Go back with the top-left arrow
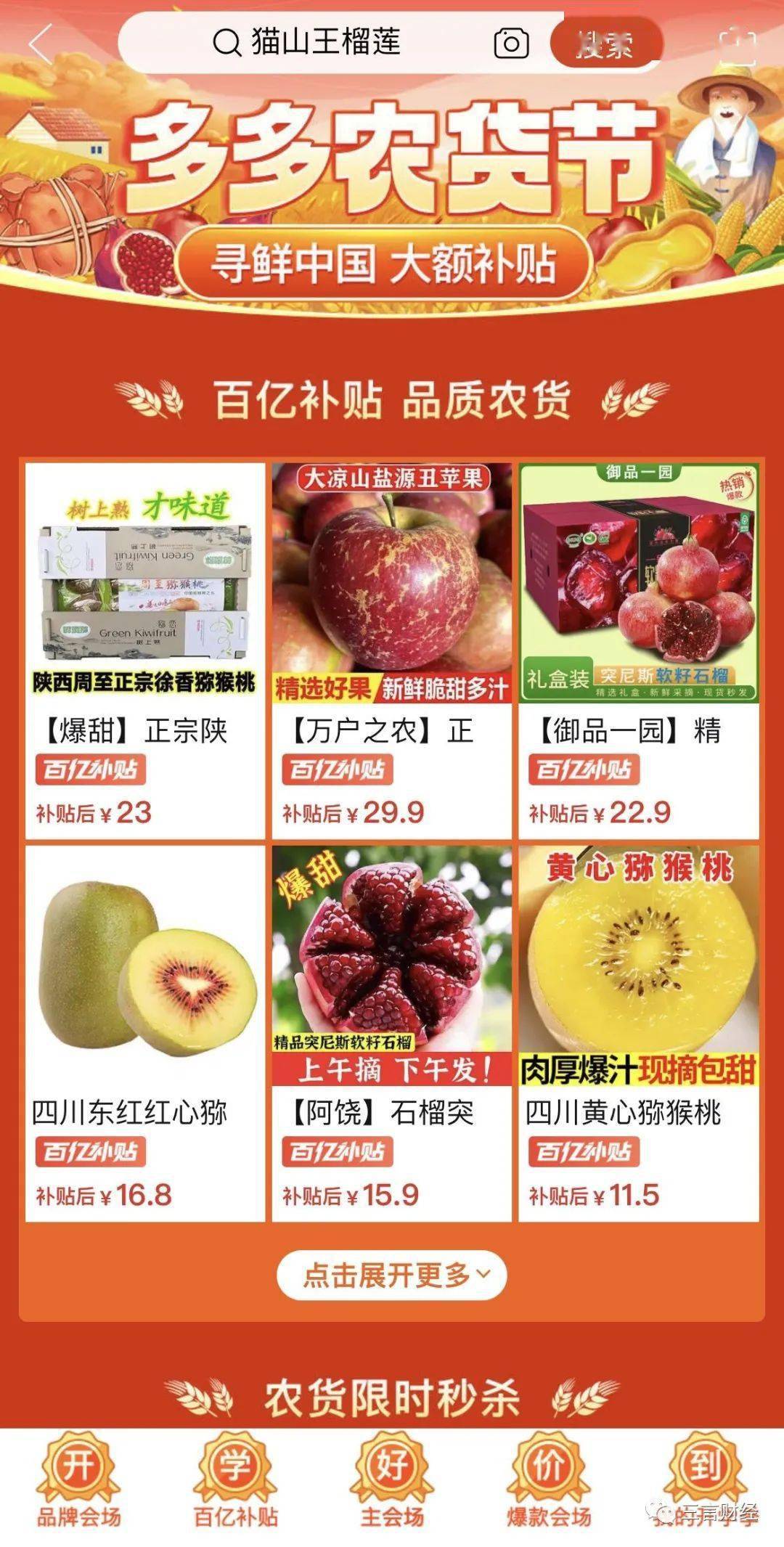The image size is (784, 1547). click(x=41, y=44)
